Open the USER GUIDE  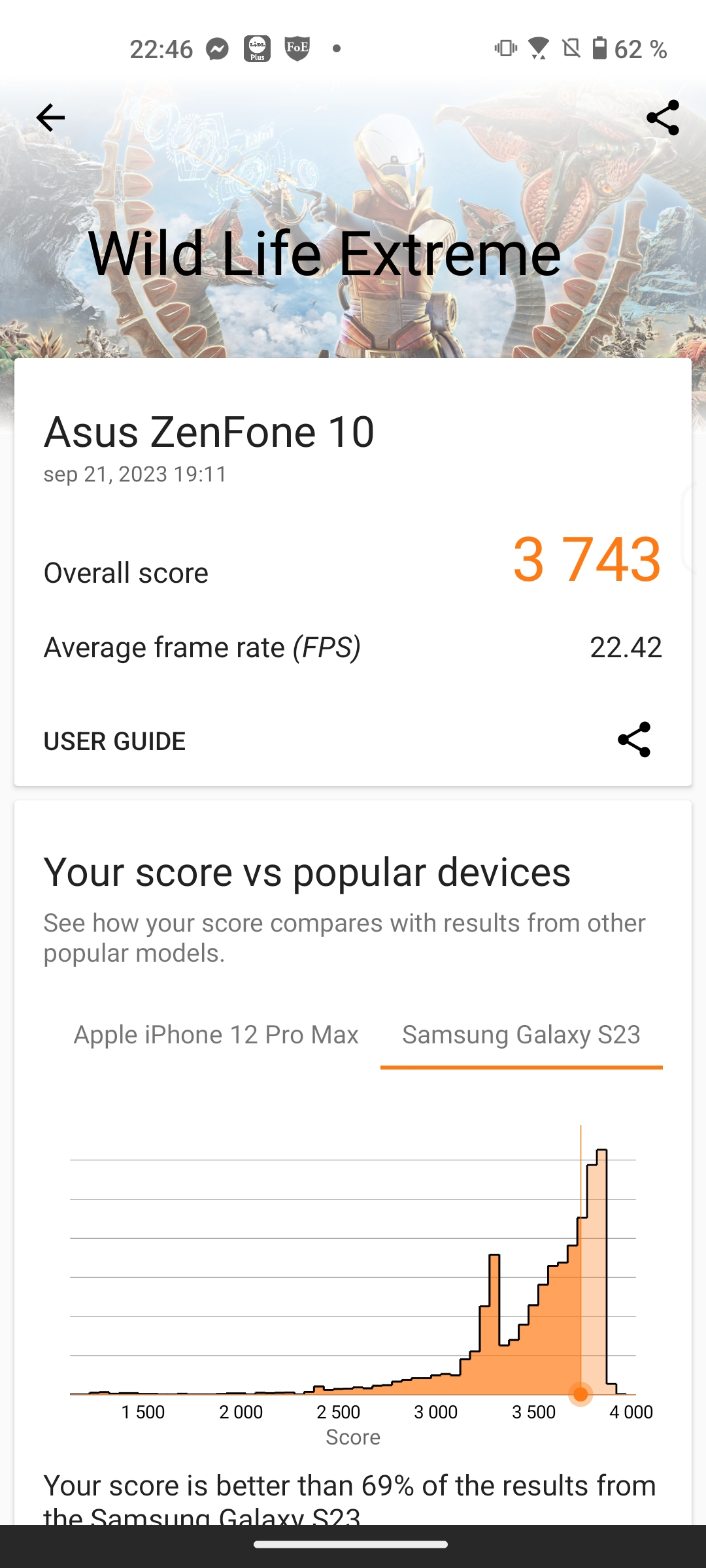tap(114, 741)
